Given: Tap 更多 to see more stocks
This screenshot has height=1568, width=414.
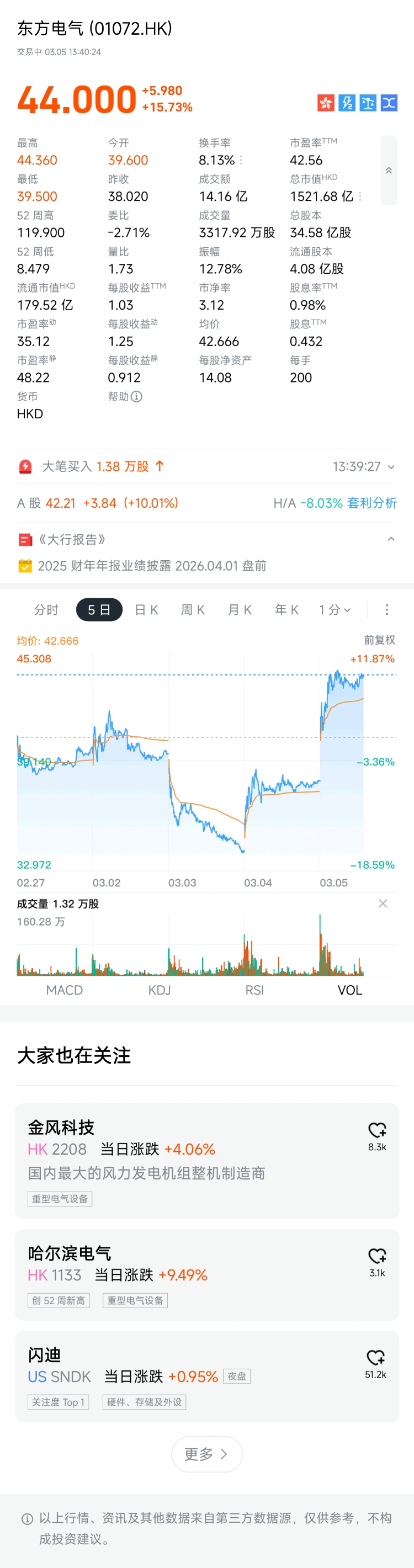Looking at the screenshot, I should point(207,1454).
